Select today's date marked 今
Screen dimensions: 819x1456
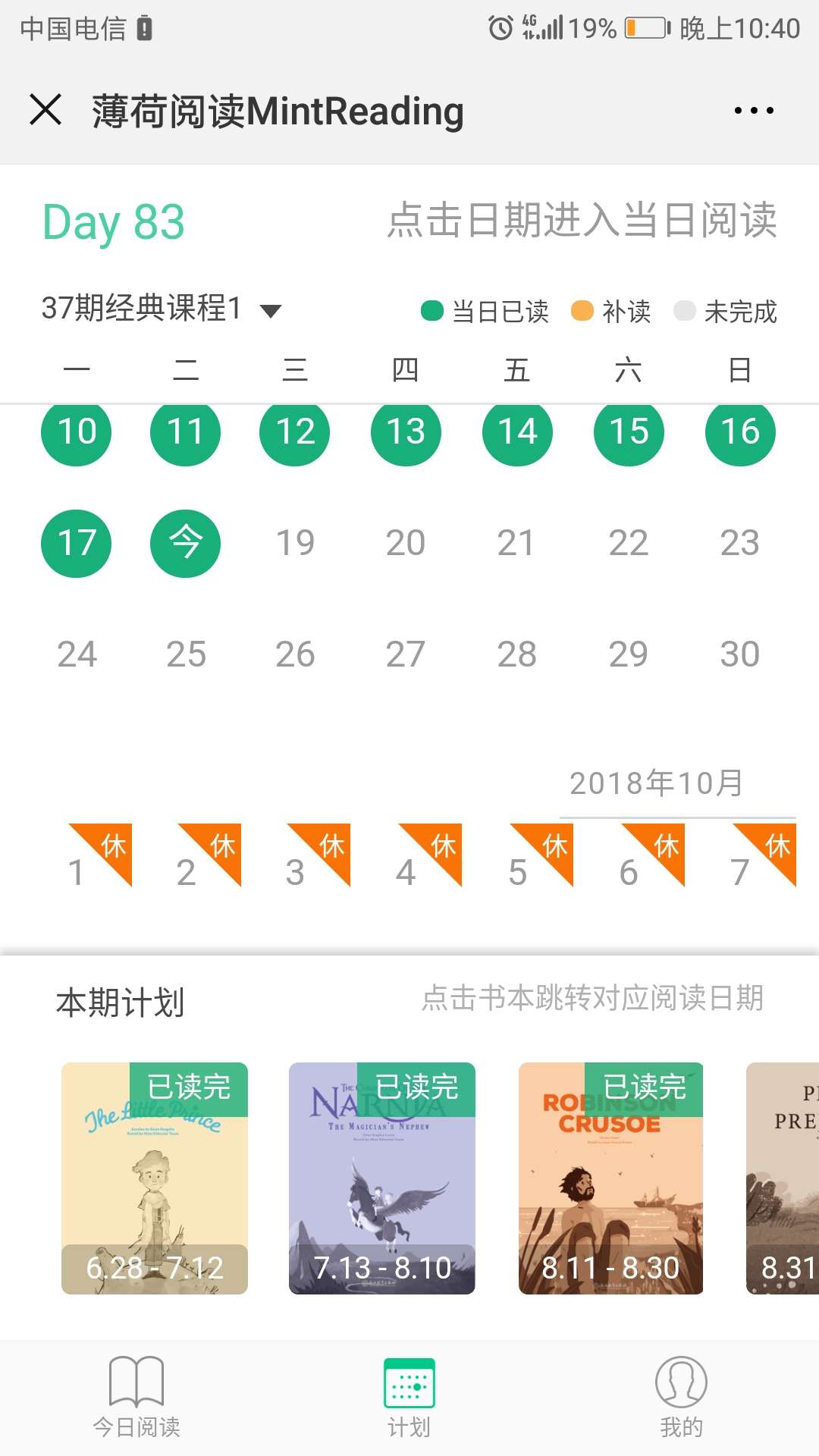click(x=185, y=541)
